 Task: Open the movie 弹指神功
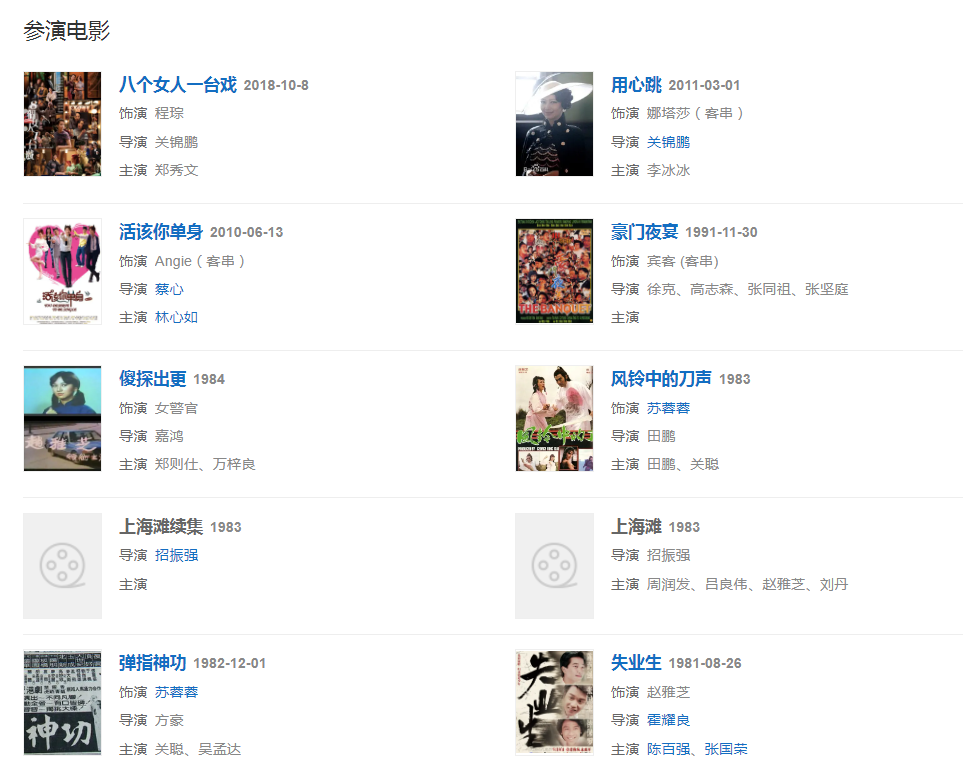[x=152, y=663]
